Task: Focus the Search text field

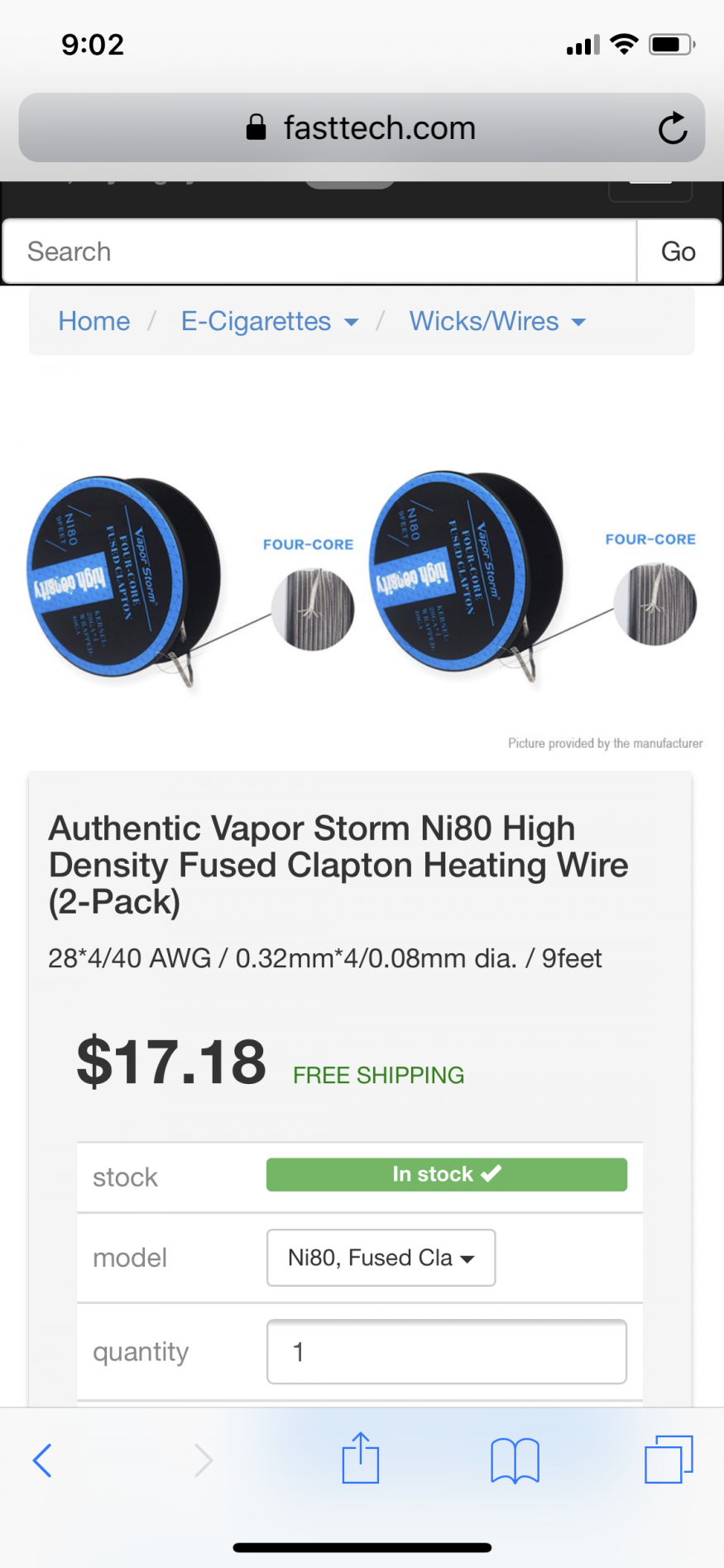Action: 319,252
